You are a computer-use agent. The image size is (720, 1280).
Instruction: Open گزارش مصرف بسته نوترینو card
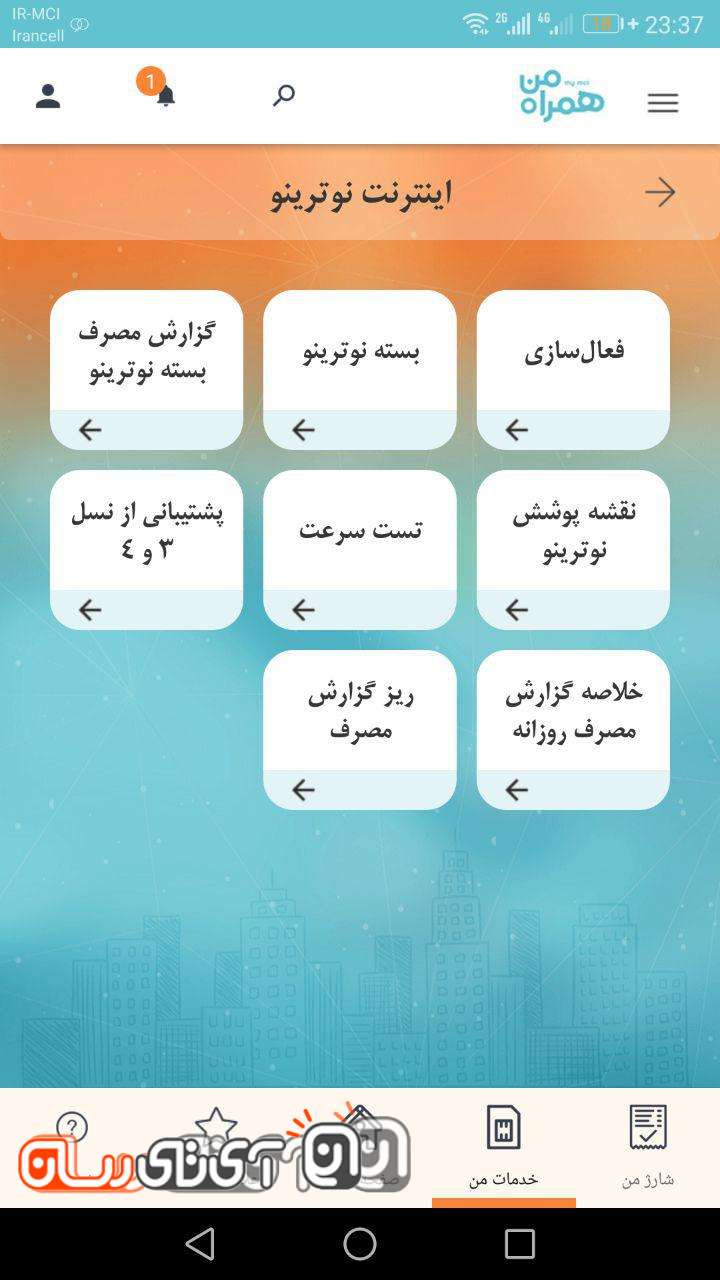[146, 369]
